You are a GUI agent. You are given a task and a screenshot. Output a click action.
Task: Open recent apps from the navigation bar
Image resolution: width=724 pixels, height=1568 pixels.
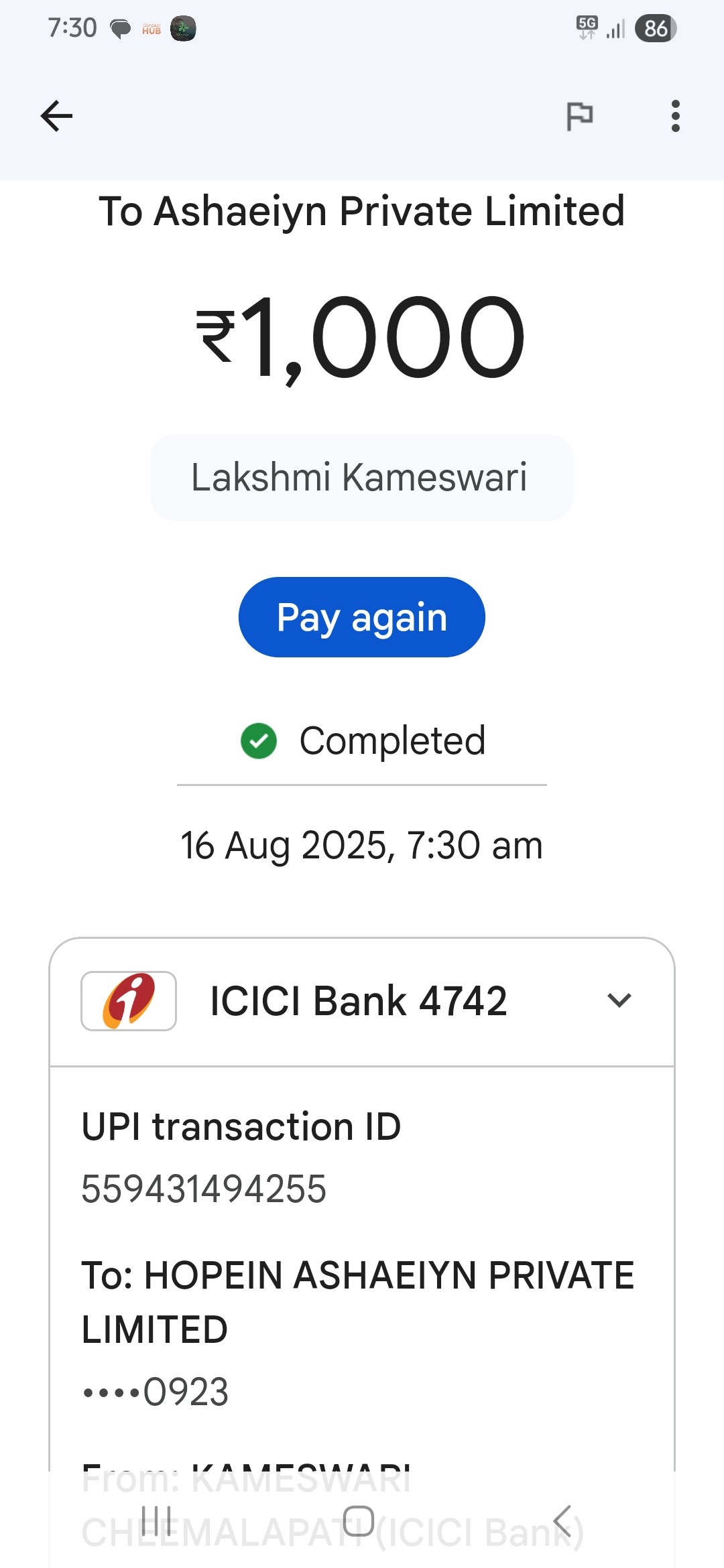157,1521
